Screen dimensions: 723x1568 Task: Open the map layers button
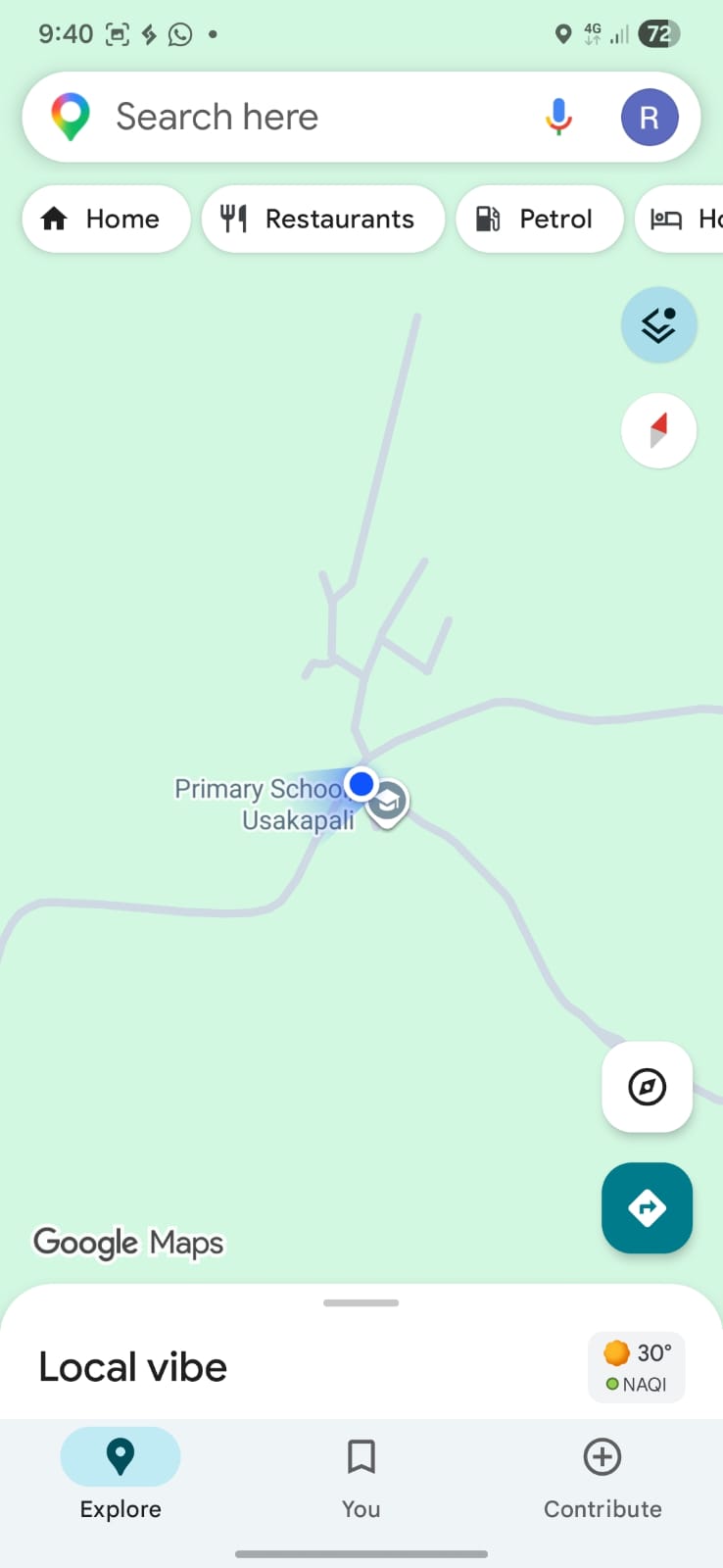pos(658,324)
